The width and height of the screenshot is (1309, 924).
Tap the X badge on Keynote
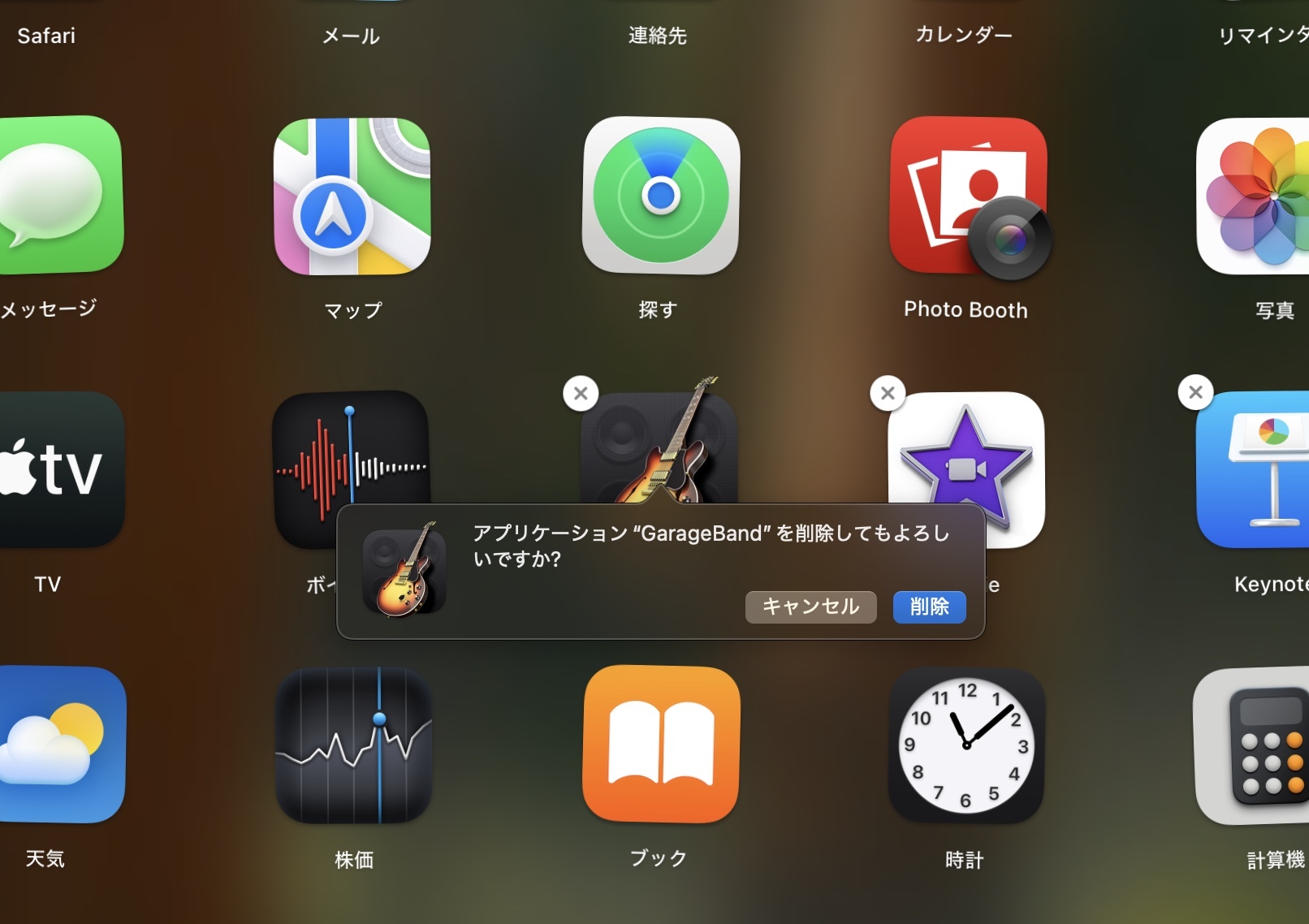click(x=1195, y=393)
